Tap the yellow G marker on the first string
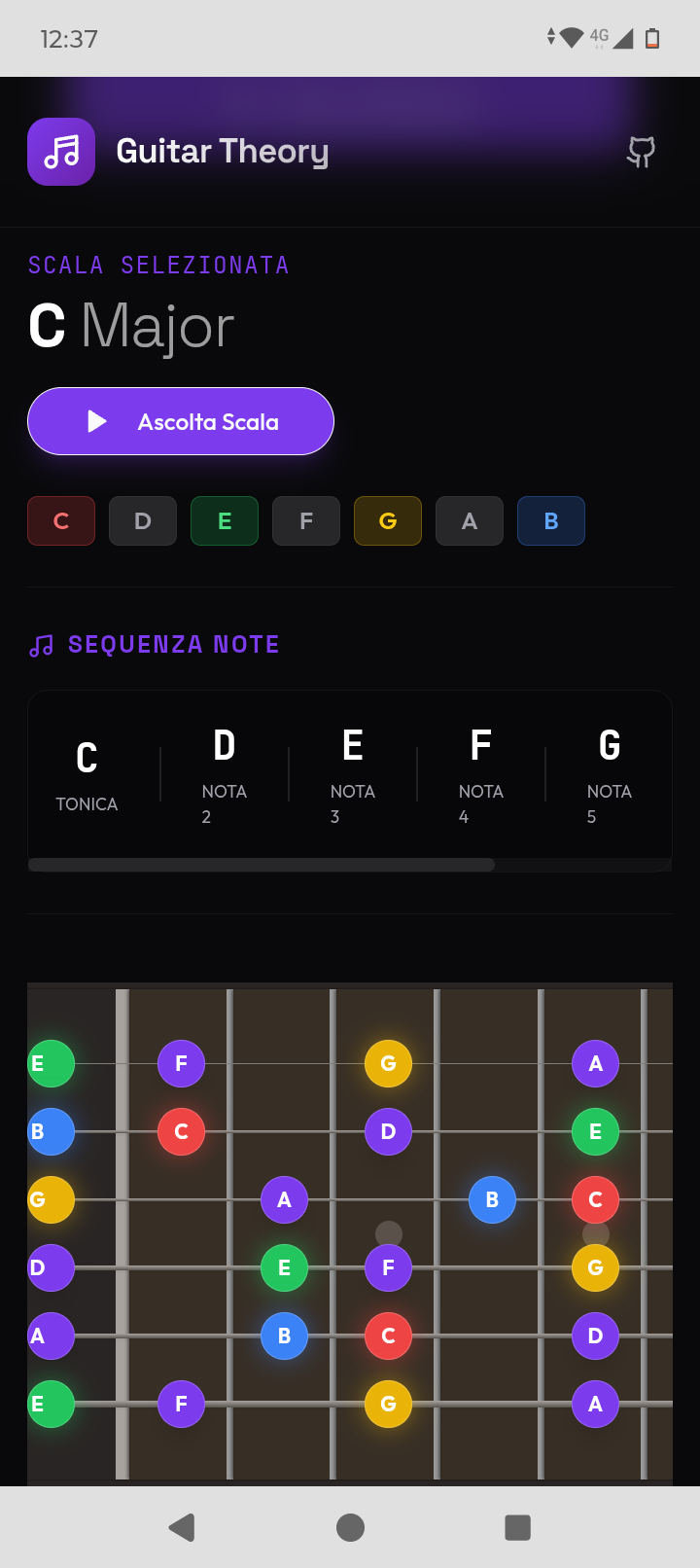The height and width of the screenshot is (1568, 700). [389, 1063]
